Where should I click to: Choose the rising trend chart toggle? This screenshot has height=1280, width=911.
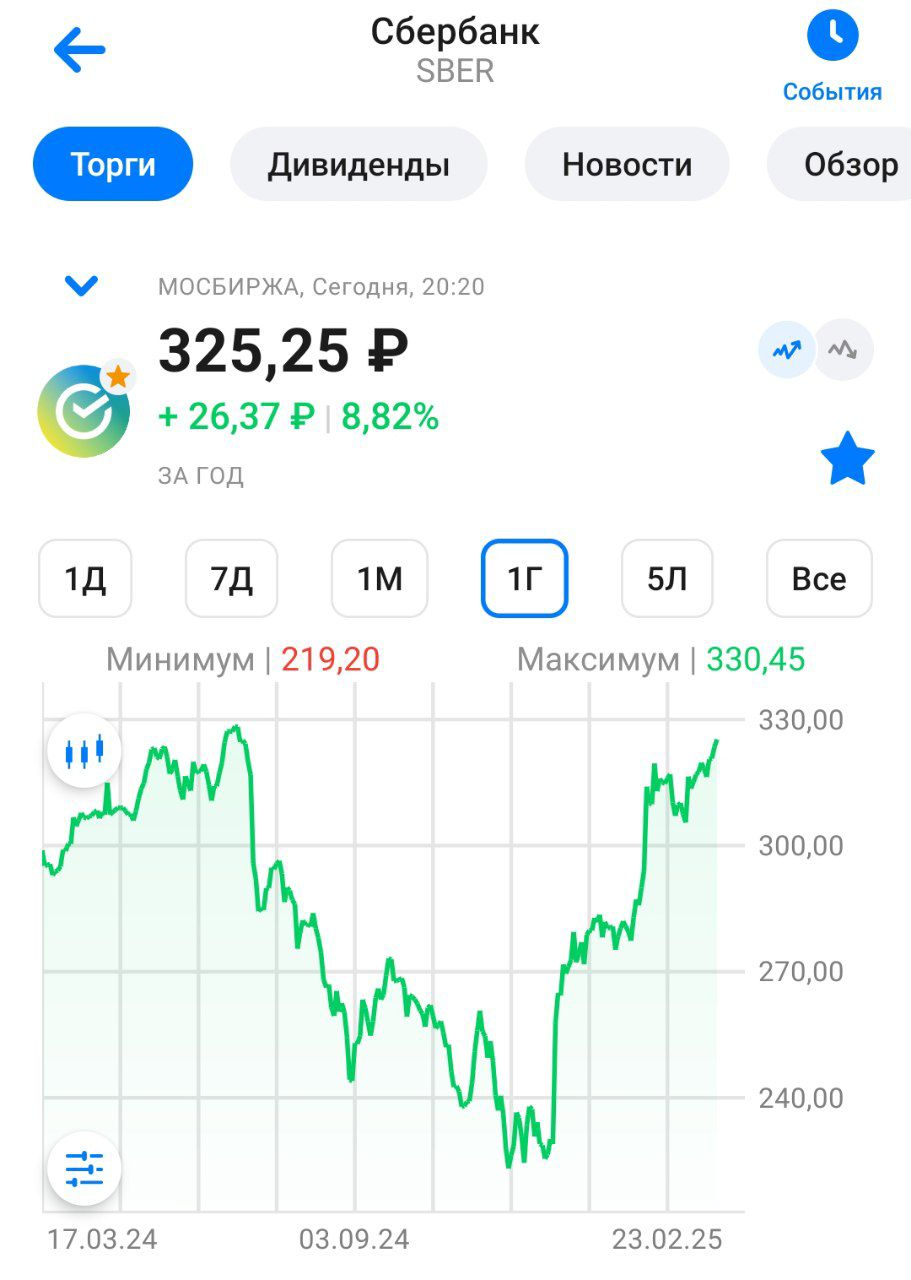click(787, 351)
